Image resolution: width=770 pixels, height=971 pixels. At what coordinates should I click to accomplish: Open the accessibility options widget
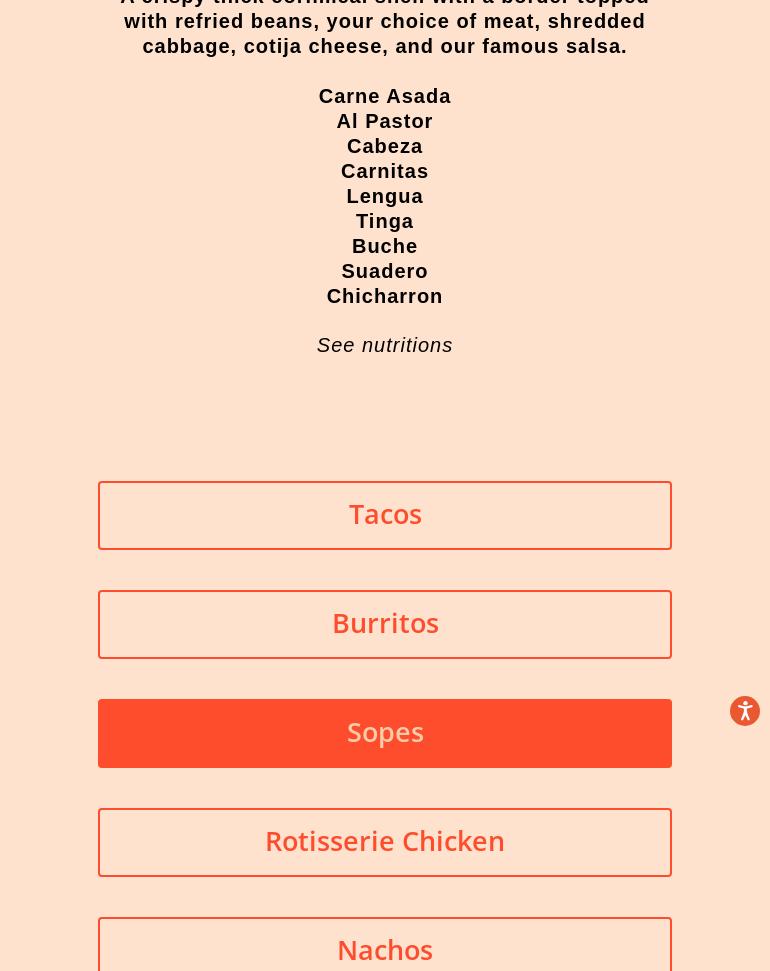coord(745,711)
